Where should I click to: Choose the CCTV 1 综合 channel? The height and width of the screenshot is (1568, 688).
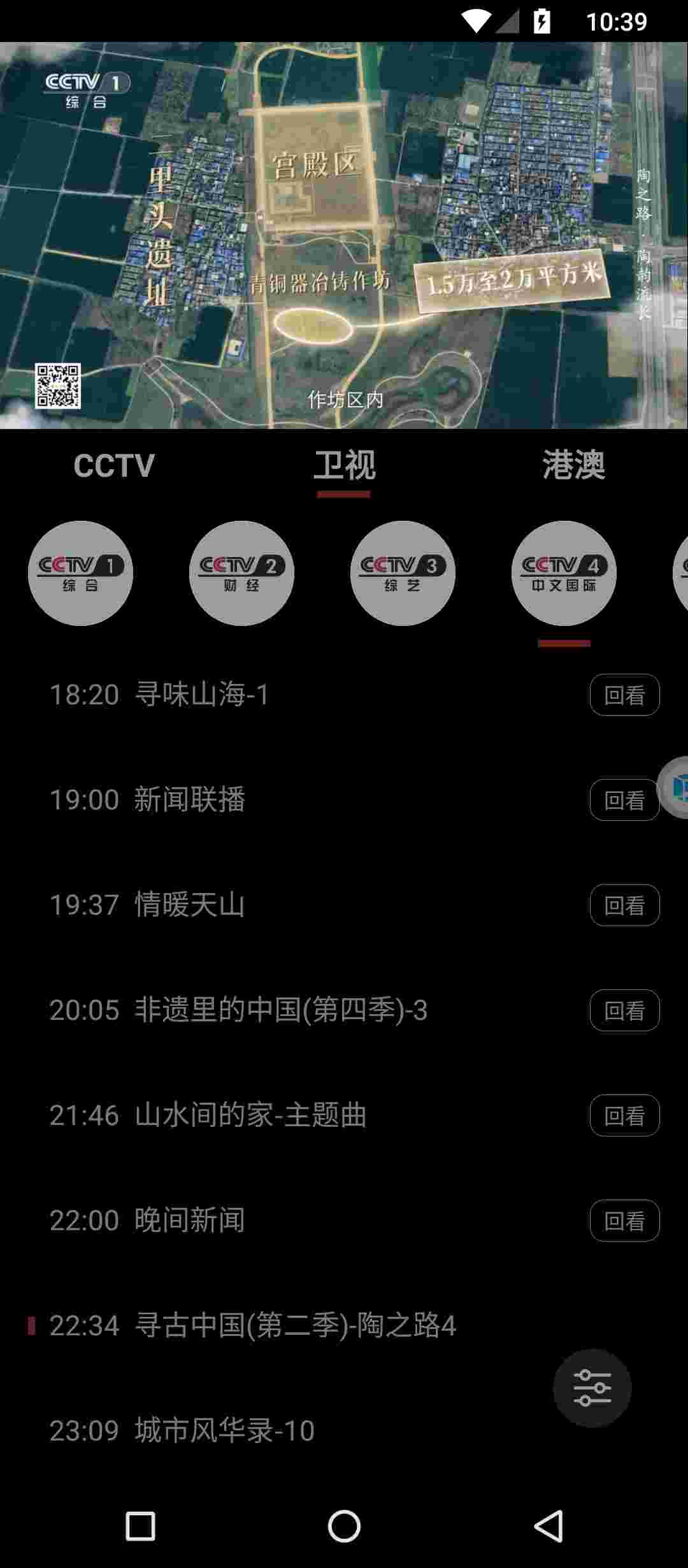click(80, 573)
